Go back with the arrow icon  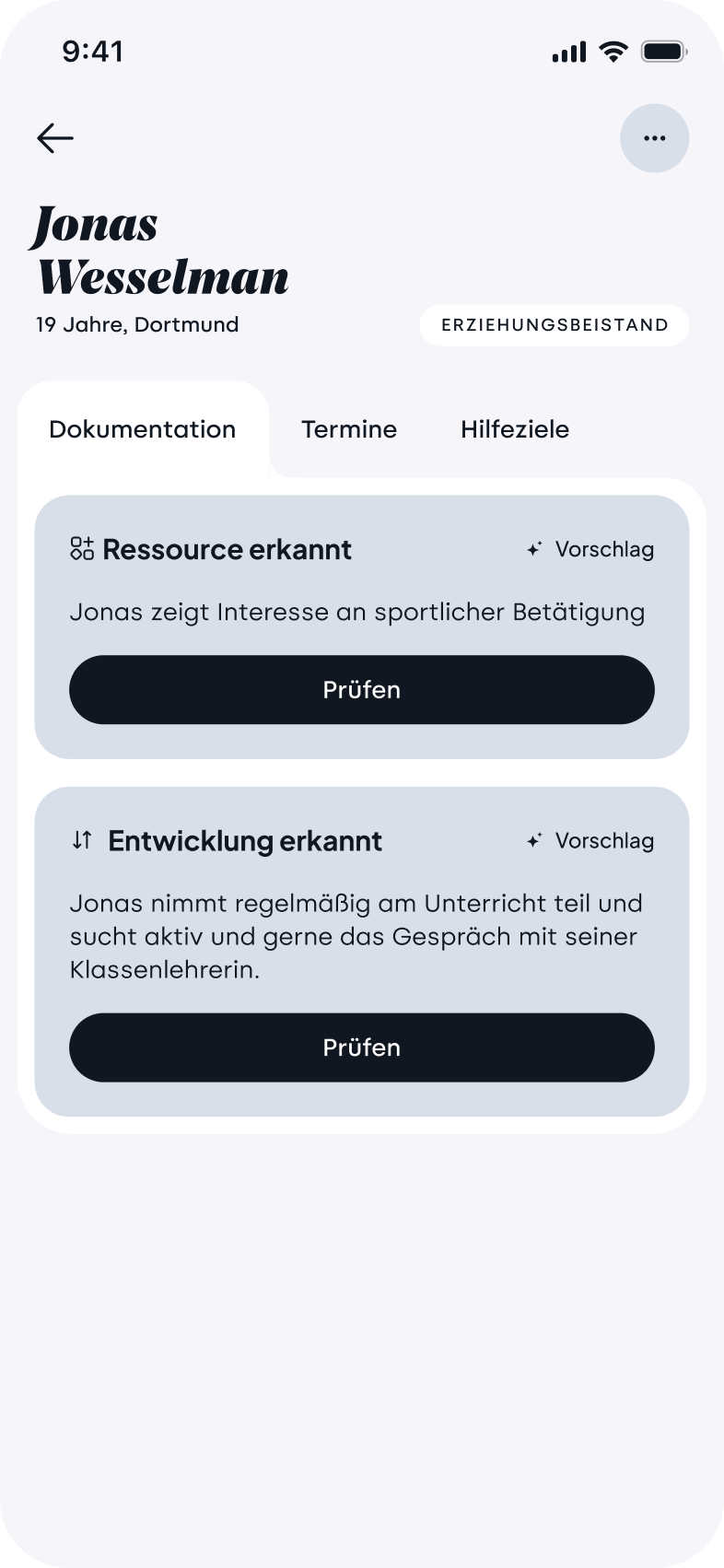[x=55, y=138]
